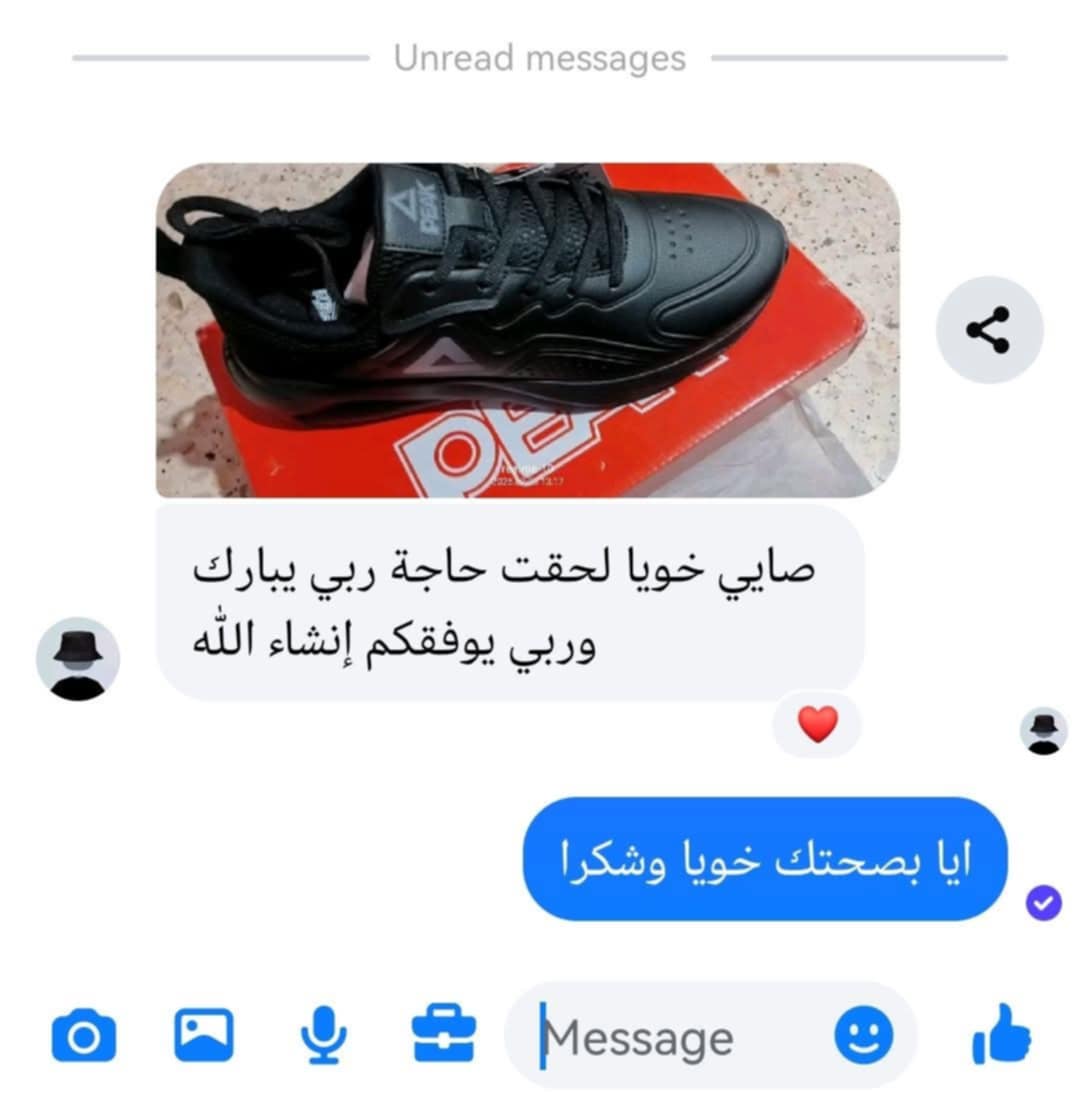Open the black Peak shoe photo
1080x1113 pixels.
(527, 330)
